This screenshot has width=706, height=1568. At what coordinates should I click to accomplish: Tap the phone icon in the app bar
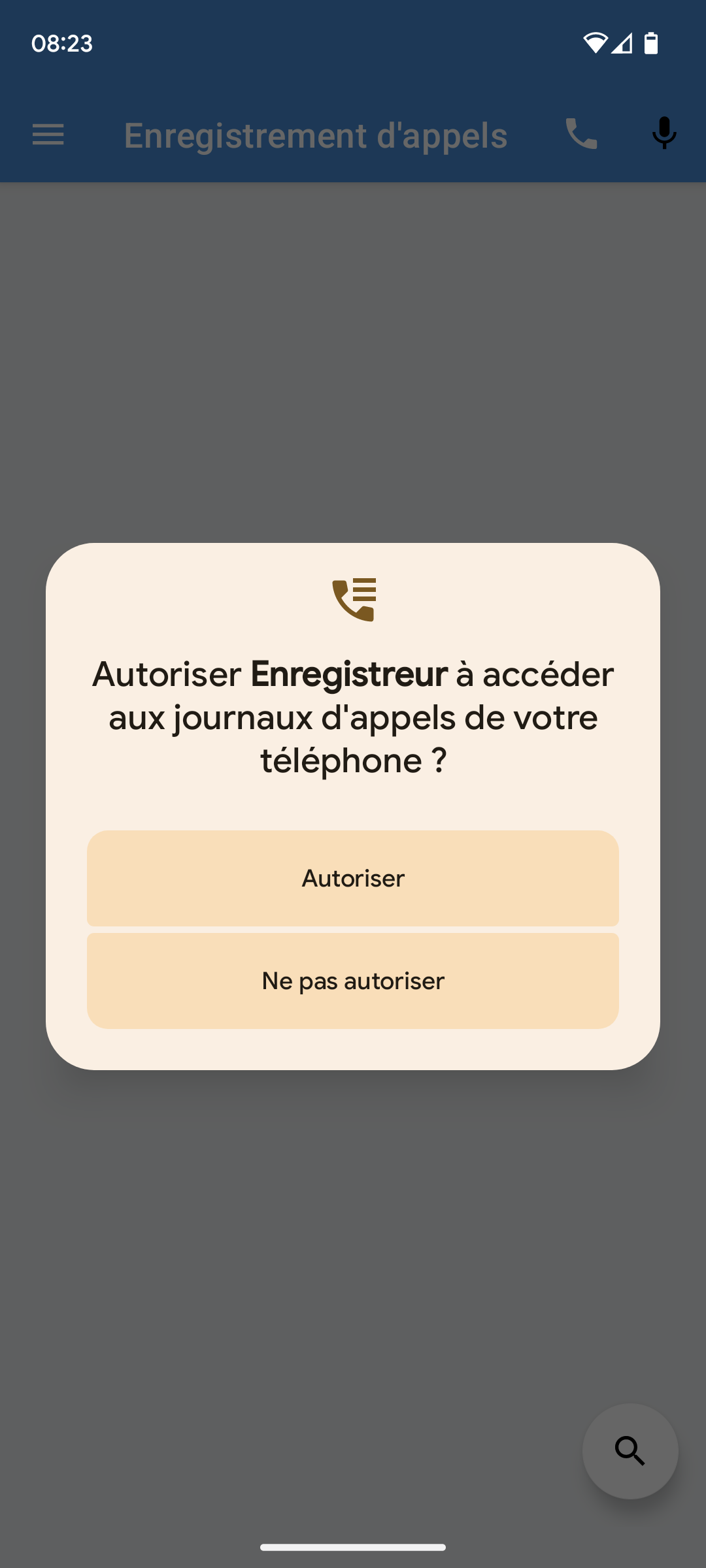581,135
